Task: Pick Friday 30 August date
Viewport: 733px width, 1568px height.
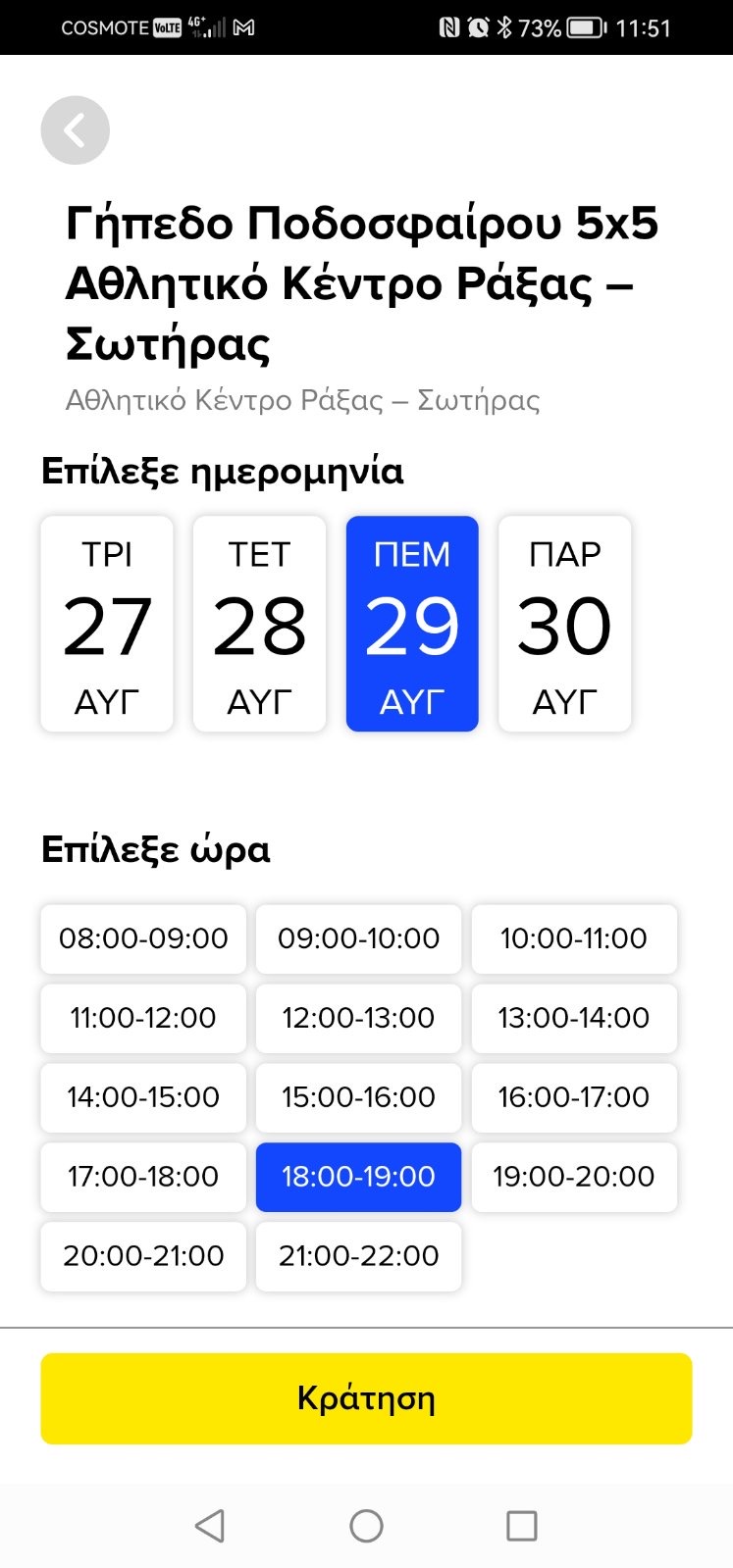Action: pyautogui.click(x=564, y=625)
